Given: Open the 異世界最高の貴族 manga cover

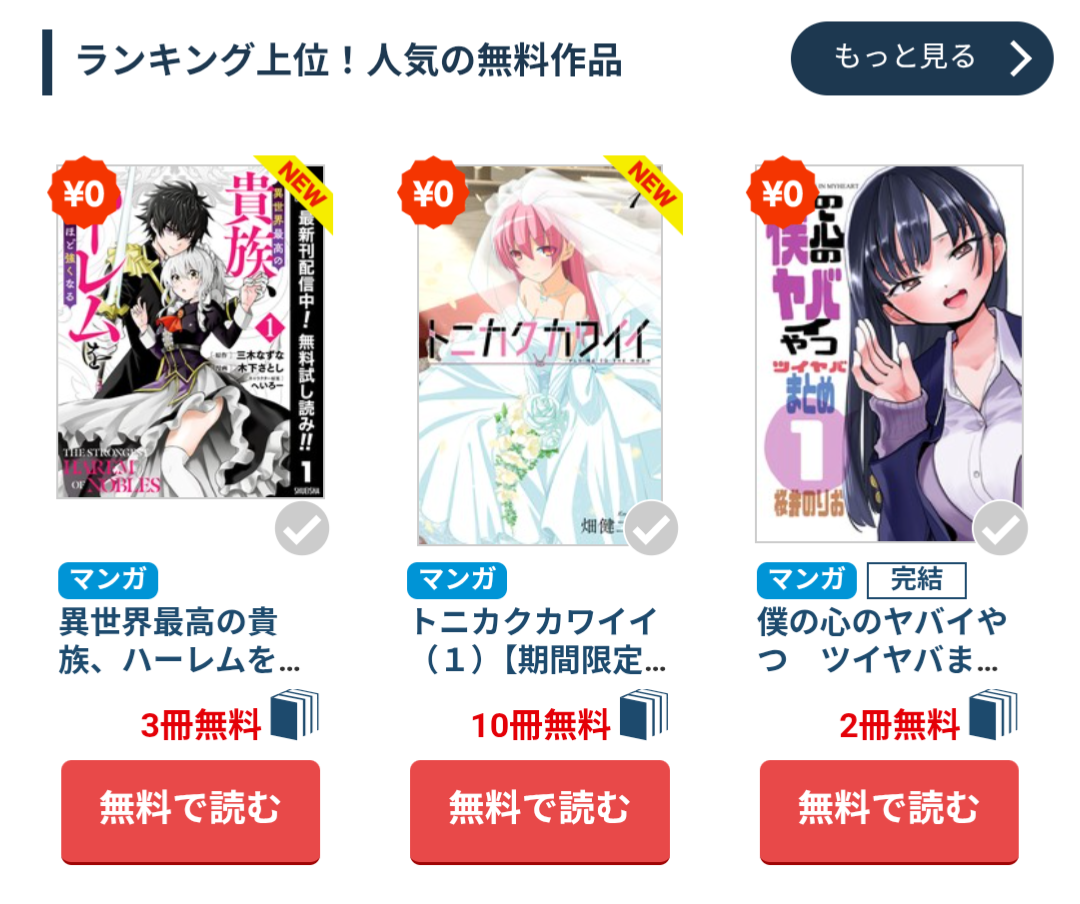Looking at the screenshot, I should [x=190, y=330].
